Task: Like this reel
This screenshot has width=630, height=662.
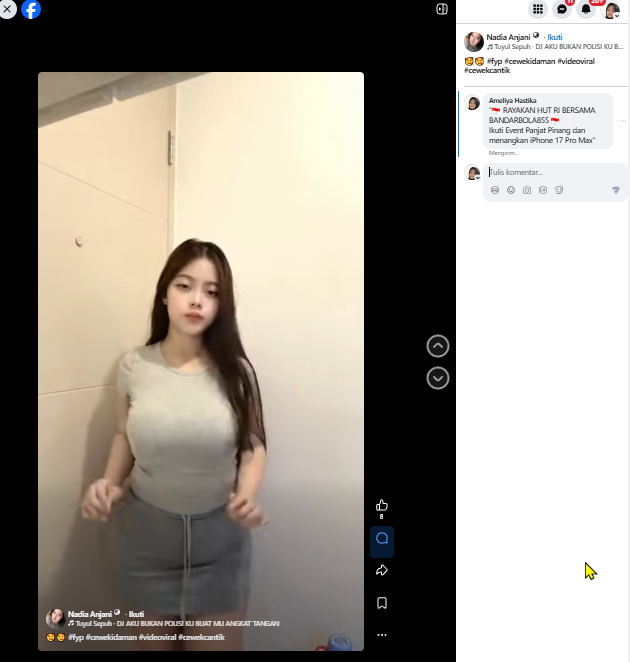Action: click(x=382, y=505)
